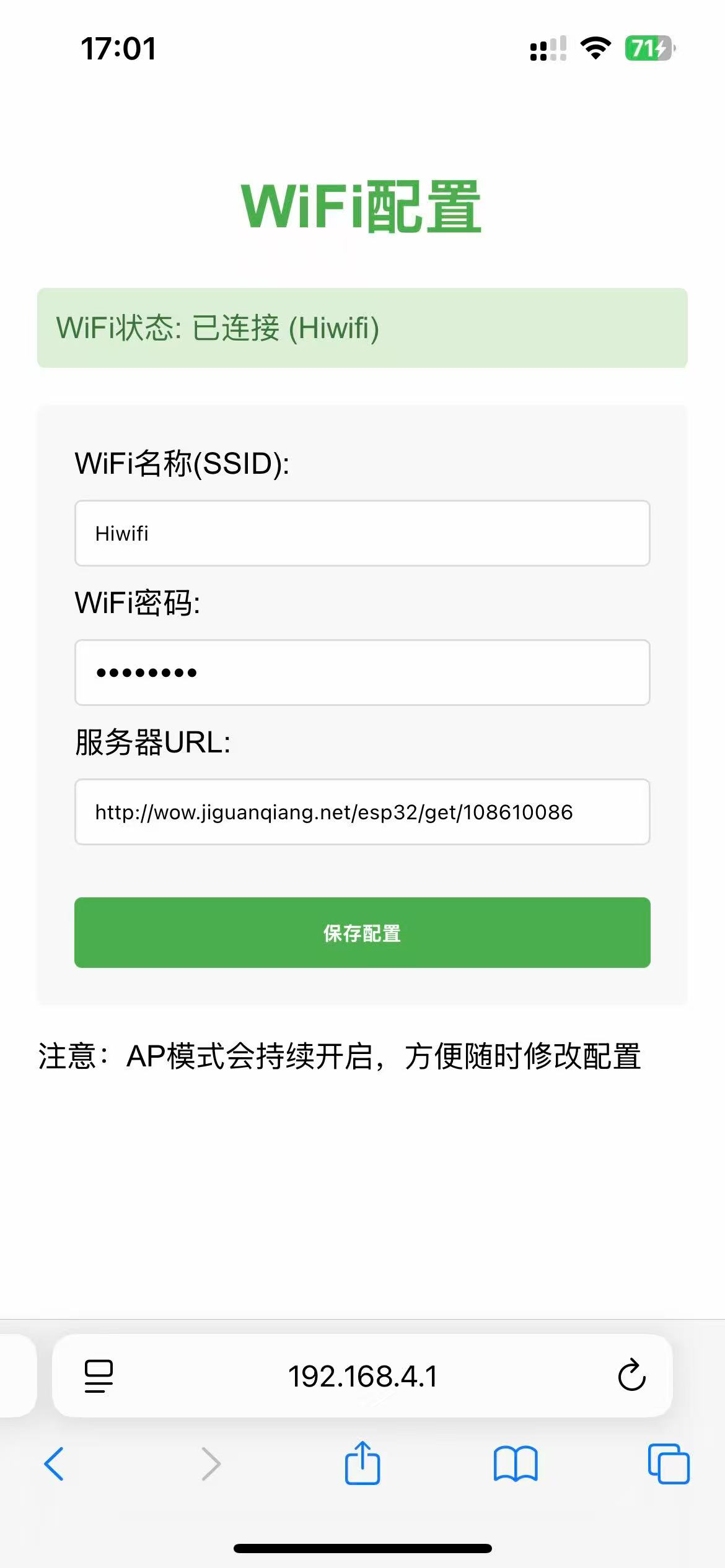
Task: Go back to the previous page
Action: (55, 1464)
